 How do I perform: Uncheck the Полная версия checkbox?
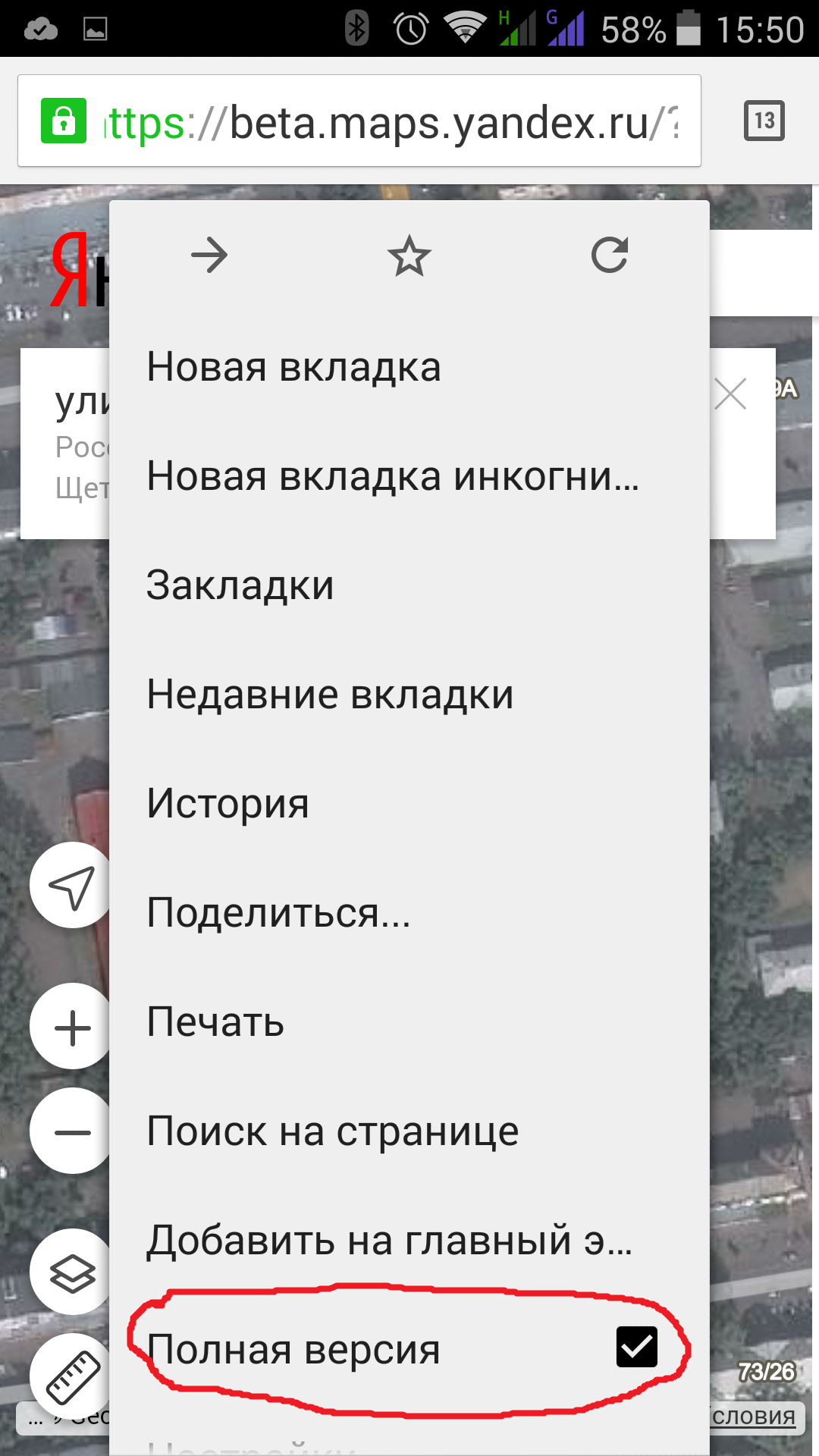pos(637,1347)
